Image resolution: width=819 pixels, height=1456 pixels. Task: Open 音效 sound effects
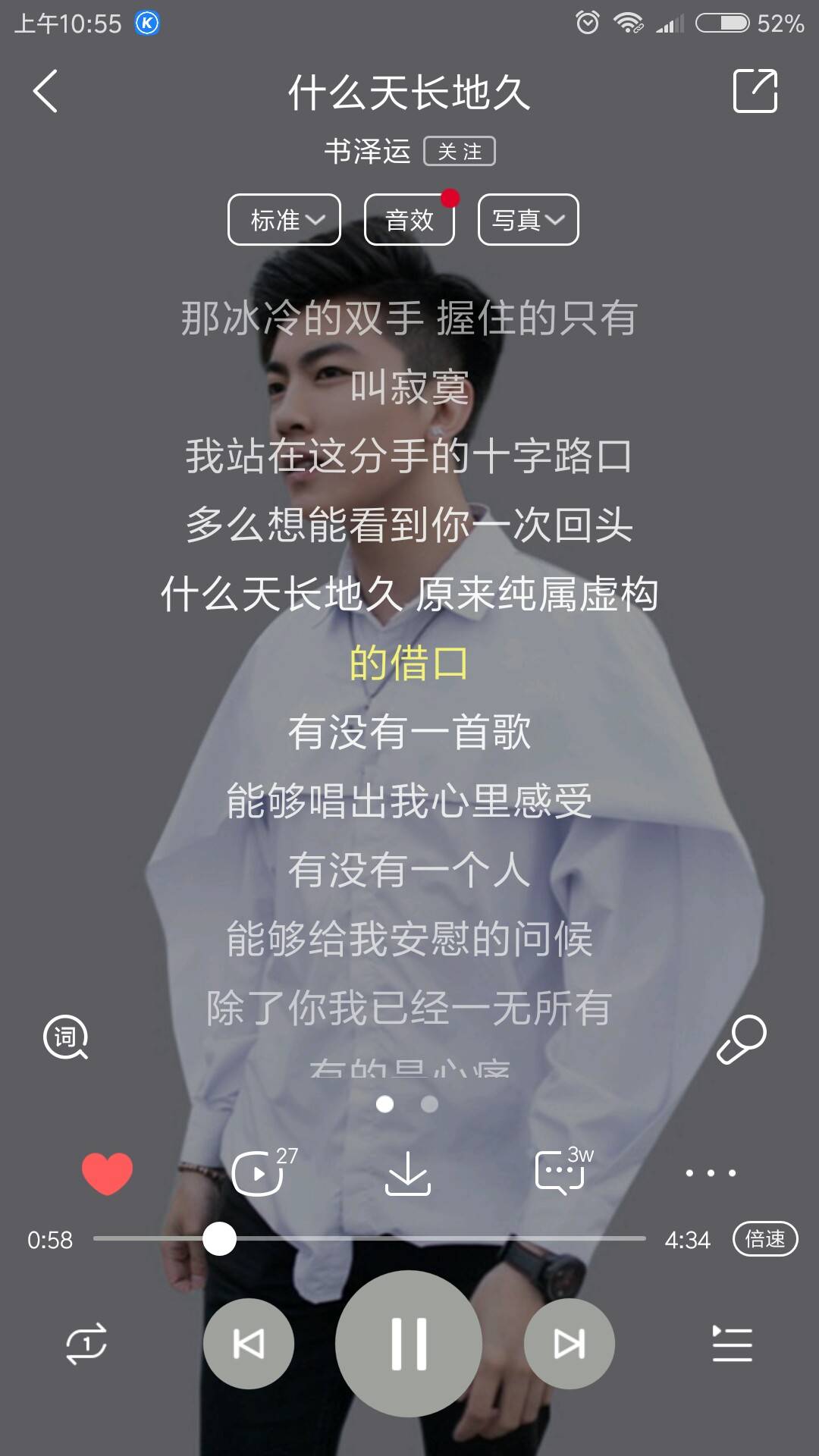(409, 220)
